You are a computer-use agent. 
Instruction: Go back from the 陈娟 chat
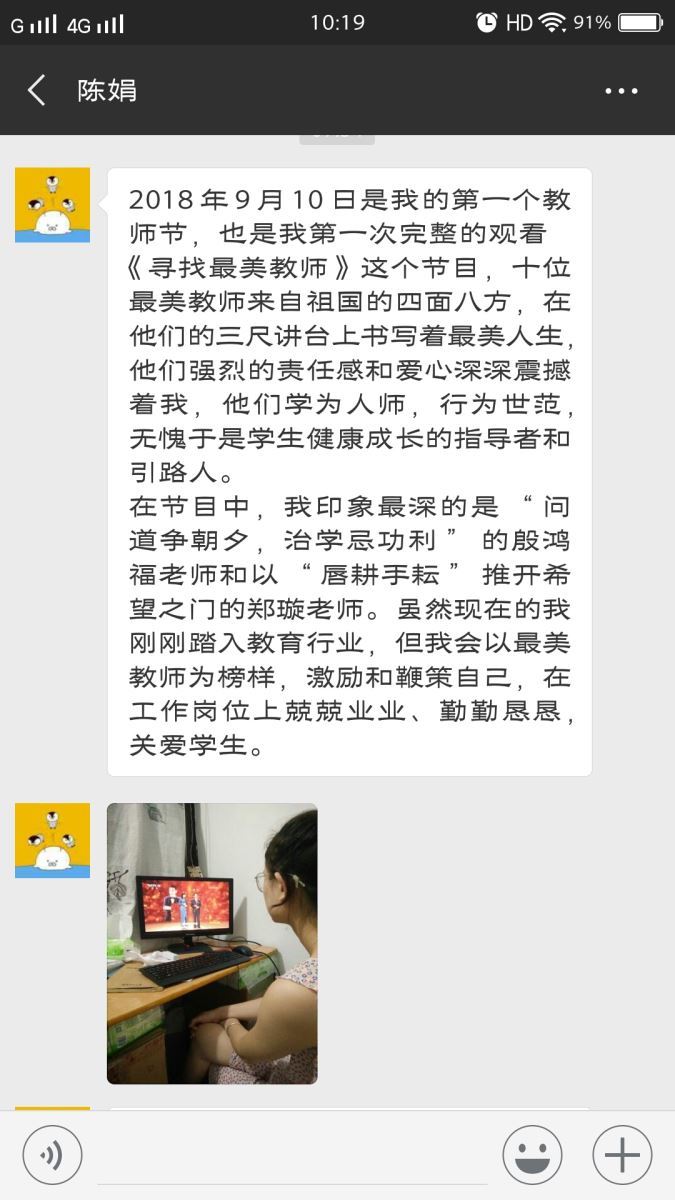37,91
